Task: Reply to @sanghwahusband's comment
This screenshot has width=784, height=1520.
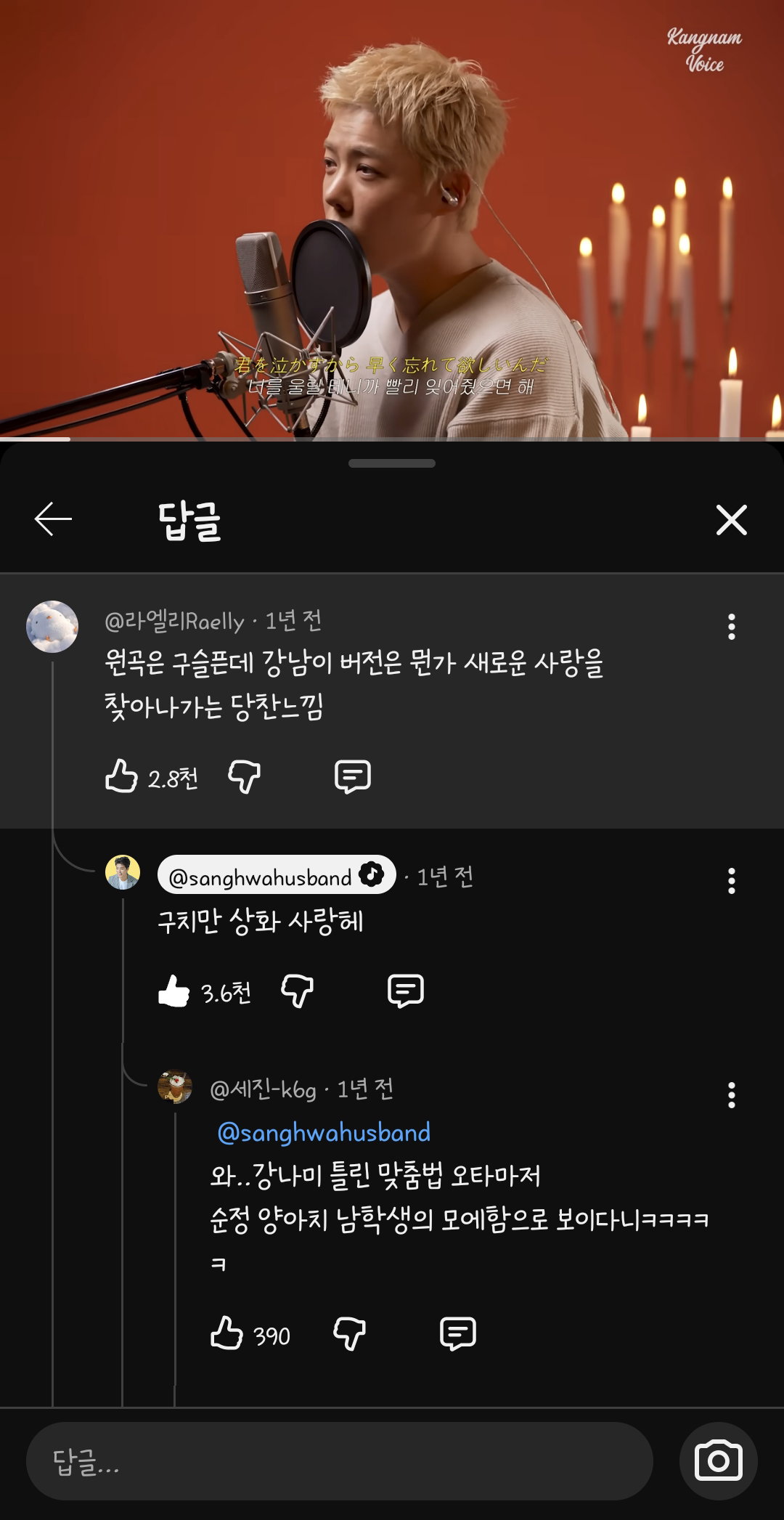Action: click(x=406, y=991)
